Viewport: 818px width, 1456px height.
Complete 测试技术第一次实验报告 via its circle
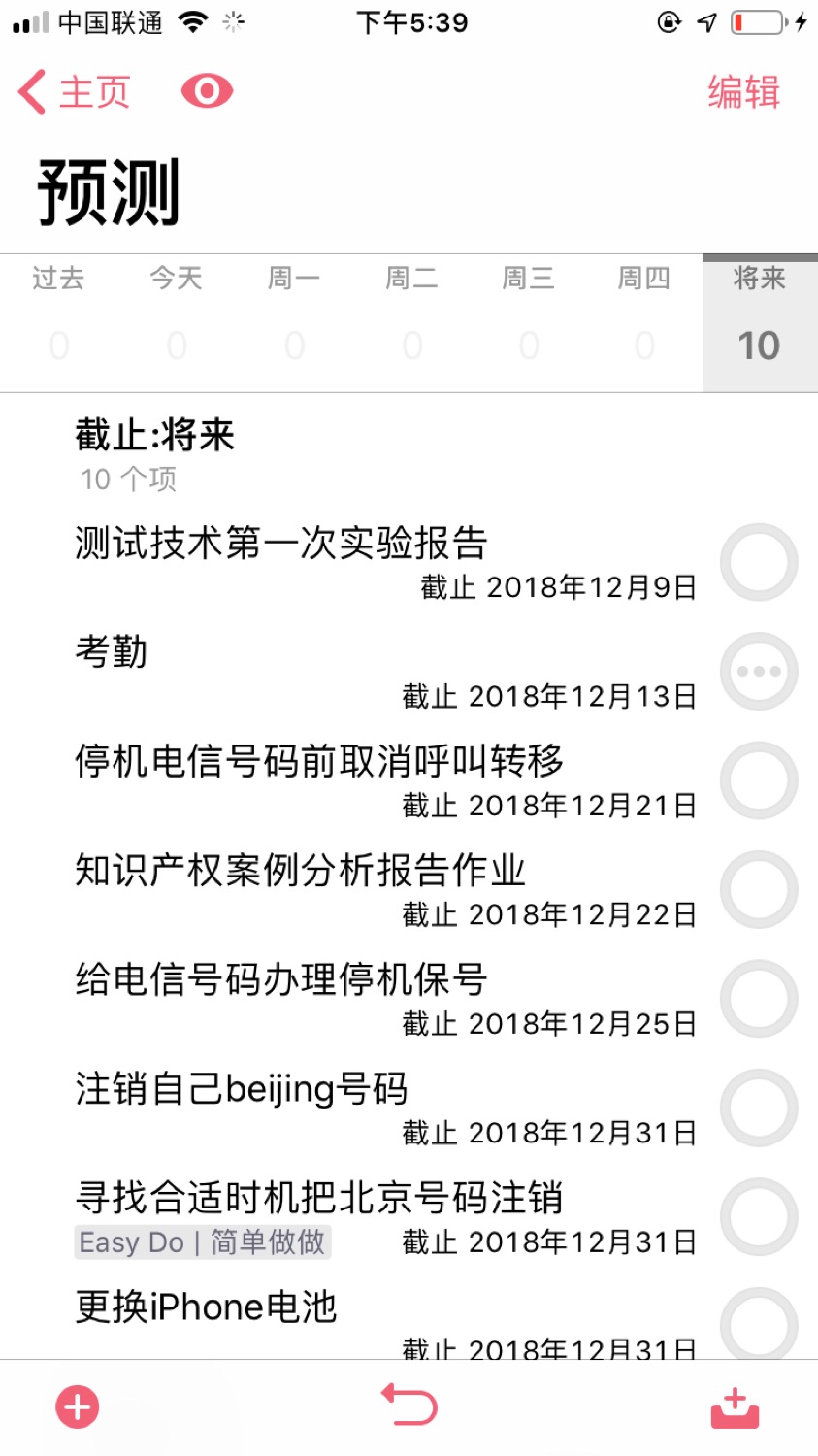point(759,563)
